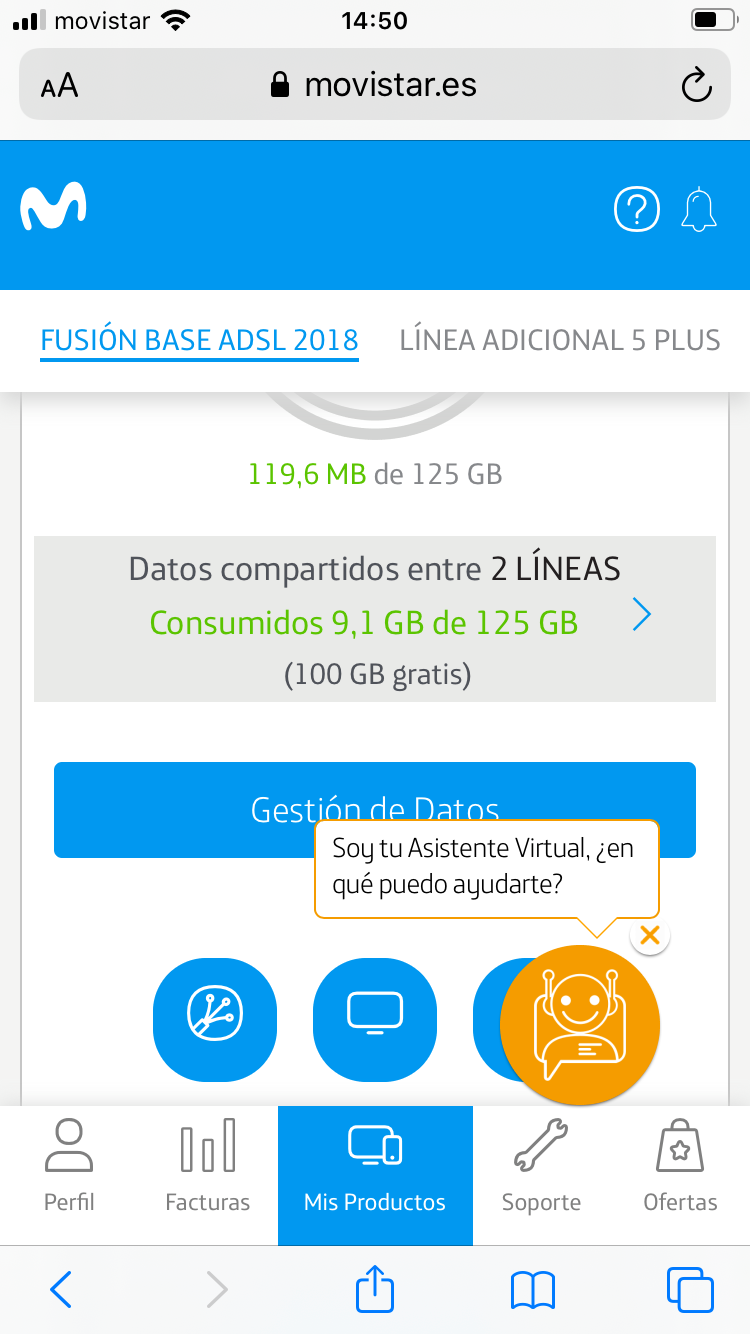Dismiss the assistant tooltip with the X
This screenshot has height=1334, width=750.
pos(650,935)
